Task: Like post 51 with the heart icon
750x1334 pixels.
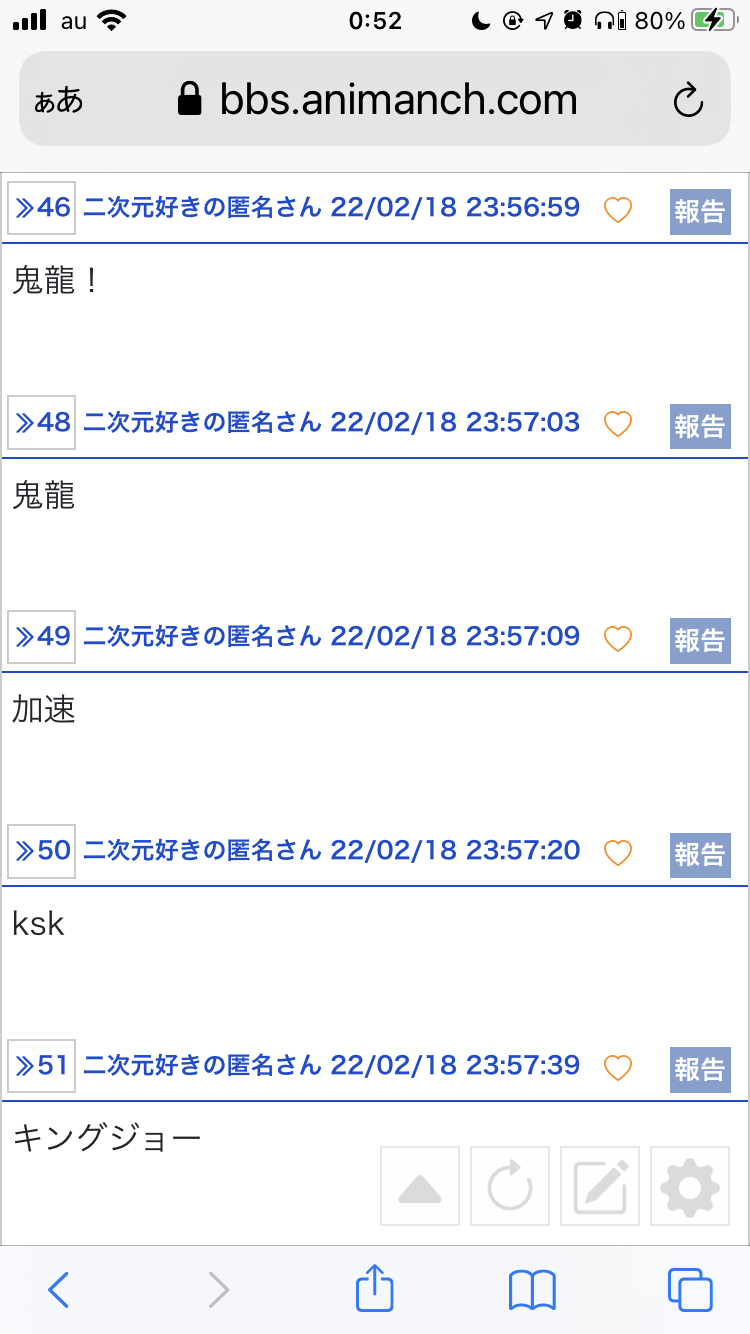Action: [x=618, y=1067]
